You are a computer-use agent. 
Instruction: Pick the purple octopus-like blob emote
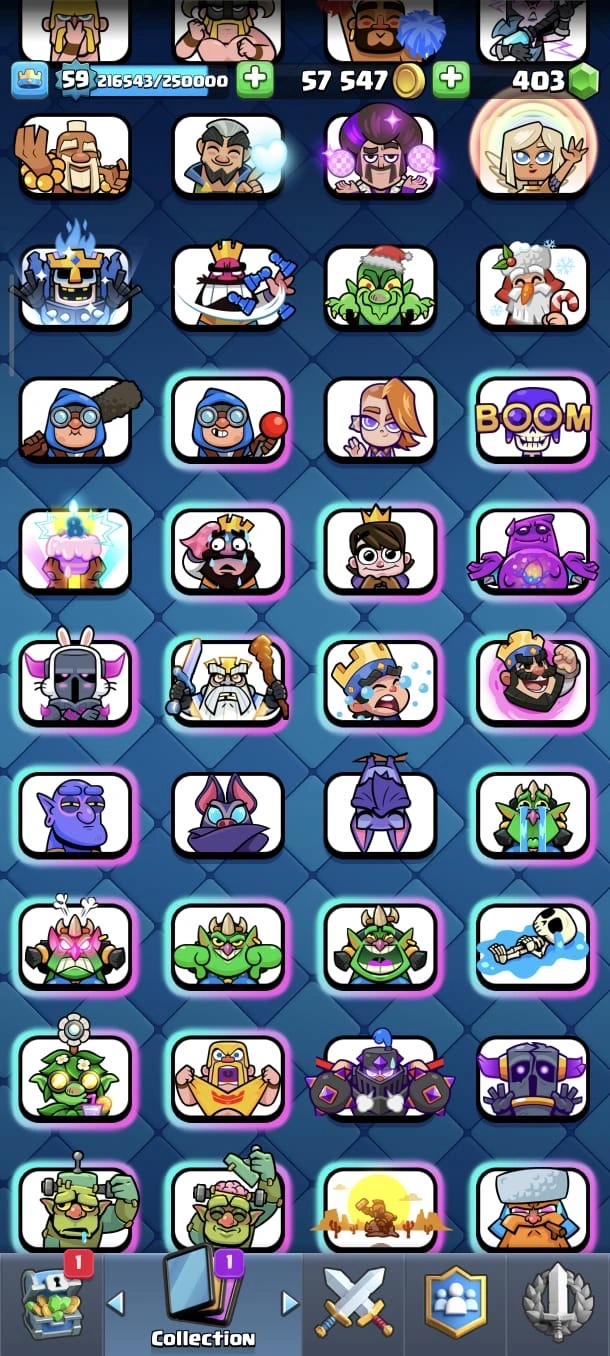coord(532,551)
